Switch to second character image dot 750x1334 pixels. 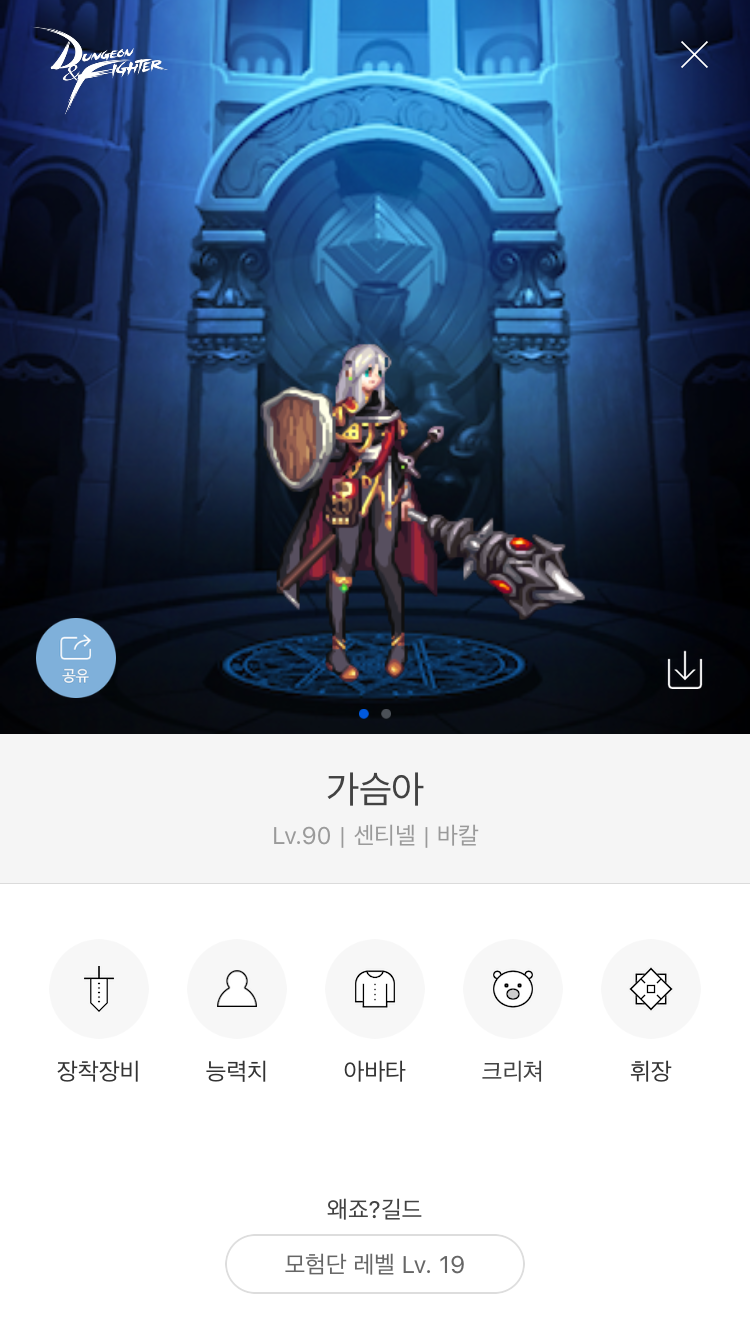click(x=386, y=714)
